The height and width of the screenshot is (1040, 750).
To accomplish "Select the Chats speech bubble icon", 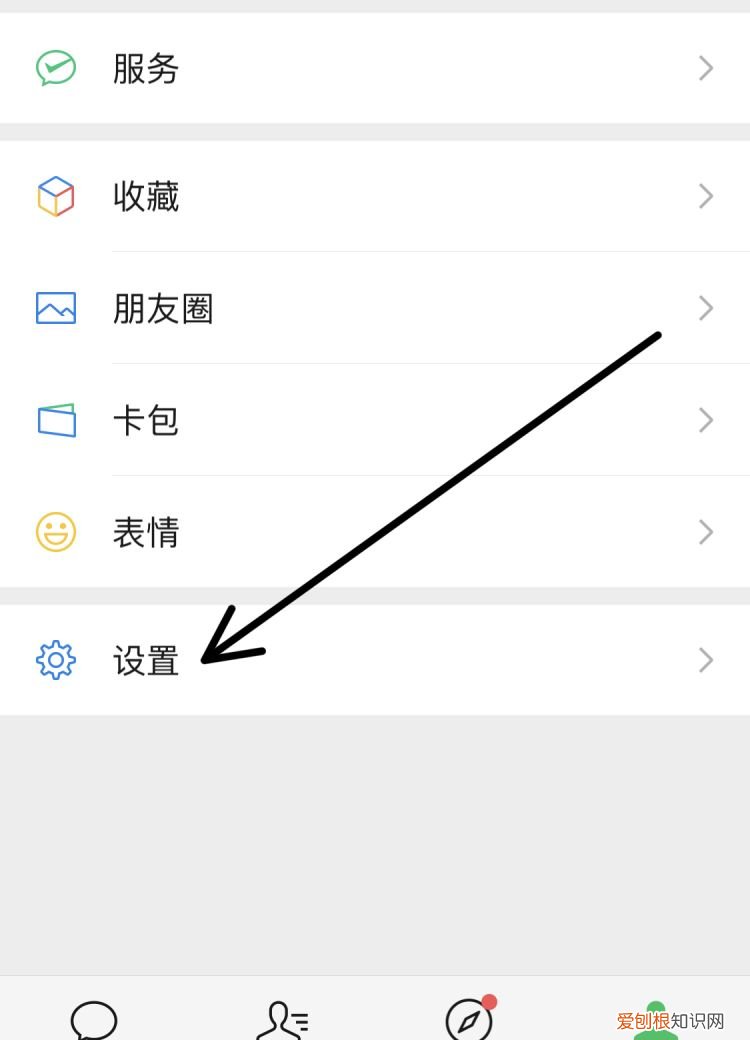I will coord(94,1018).
